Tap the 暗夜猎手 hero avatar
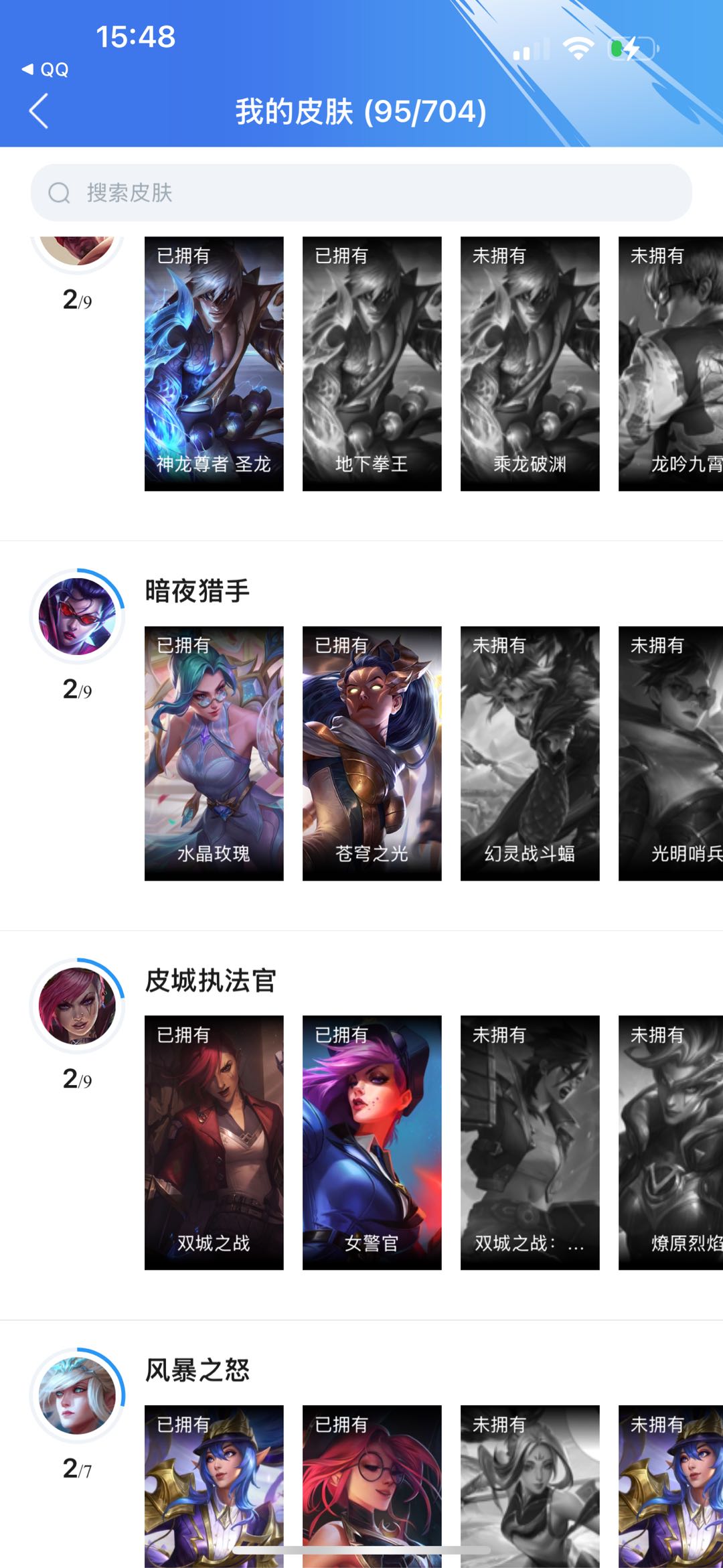 click(x=77, y=616)
